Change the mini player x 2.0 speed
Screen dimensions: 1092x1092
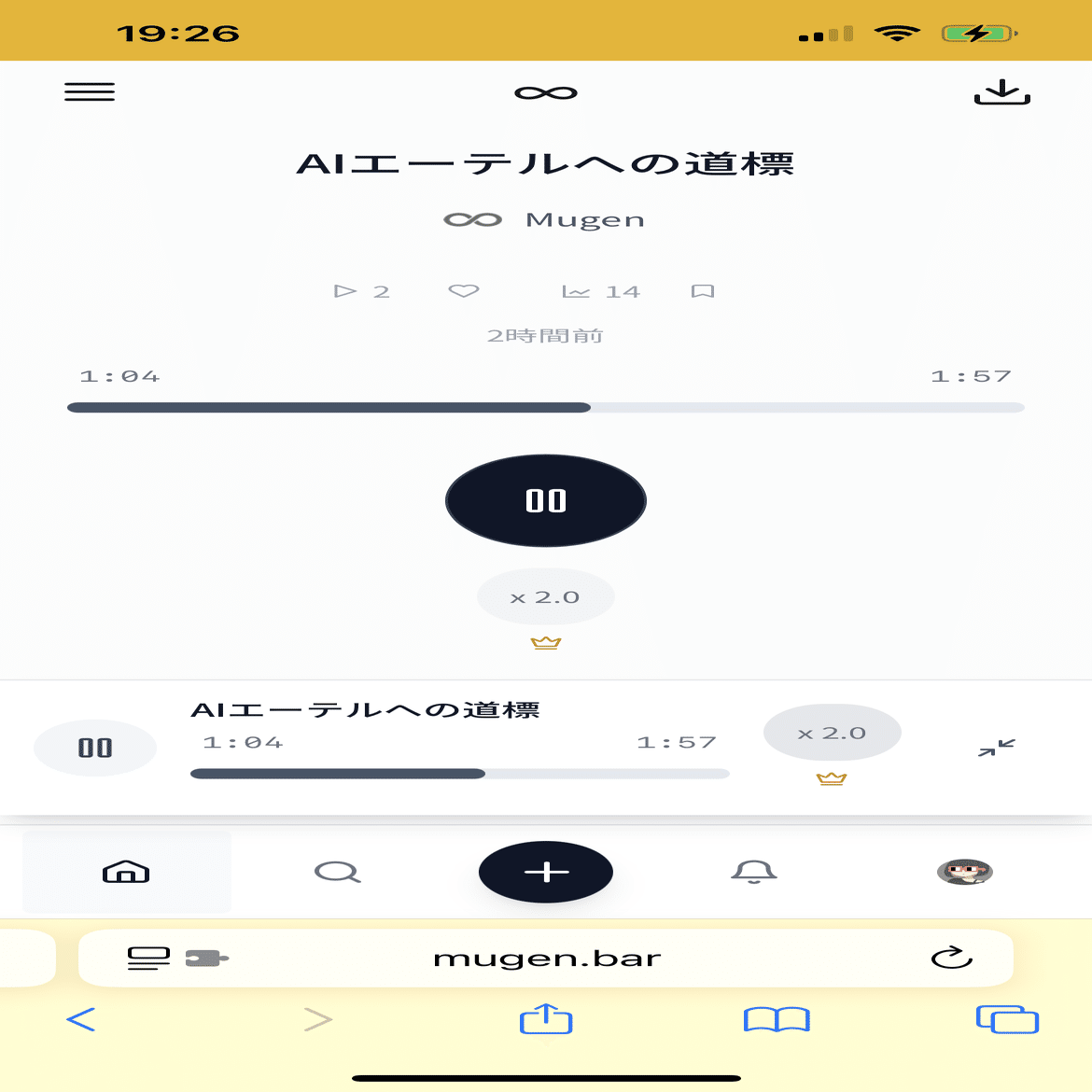[x=832, y=734]
